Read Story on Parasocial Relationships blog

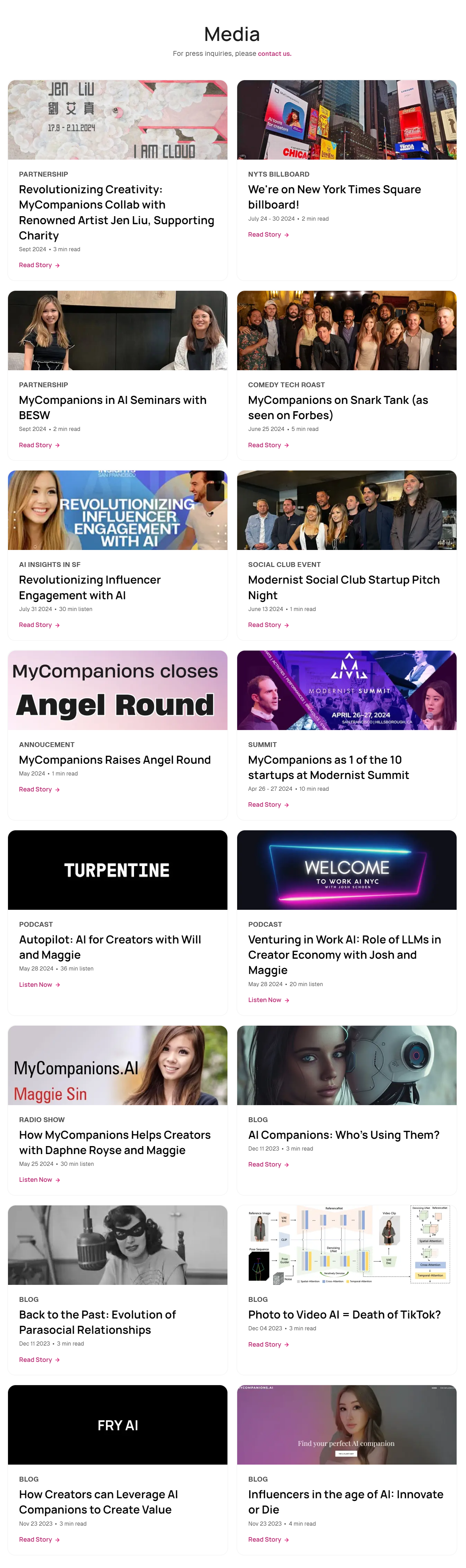(39, 1359)
